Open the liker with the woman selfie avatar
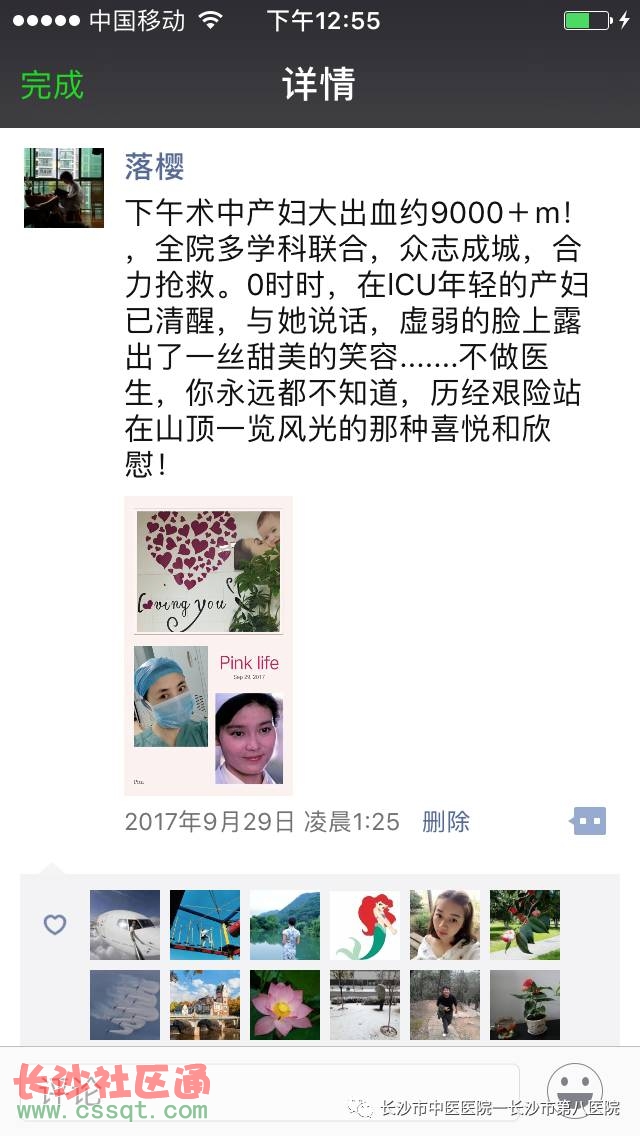 (445, 925)
